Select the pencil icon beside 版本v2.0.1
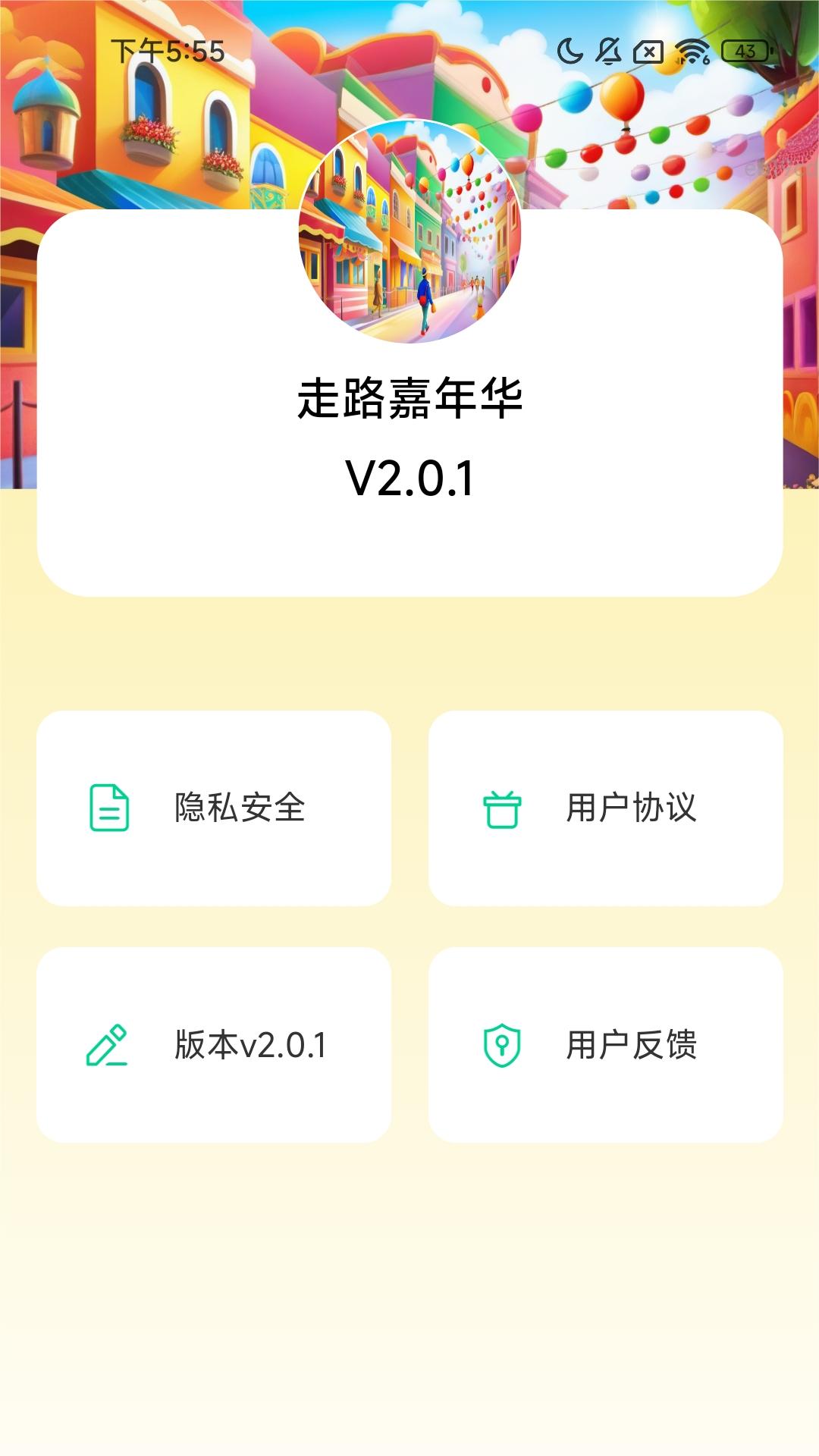 click(108, 1045)
